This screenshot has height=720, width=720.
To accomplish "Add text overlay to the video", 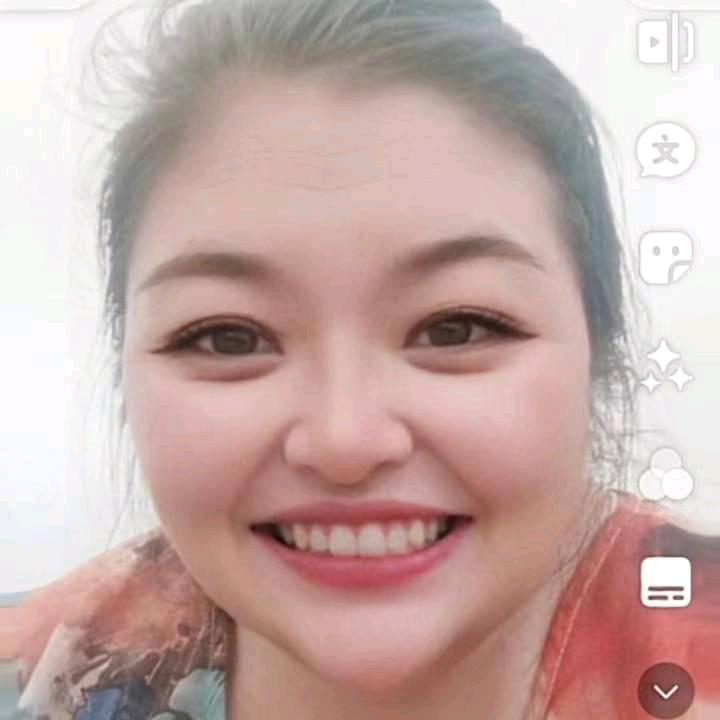I will pyautogui.click(x=666, y=151).
